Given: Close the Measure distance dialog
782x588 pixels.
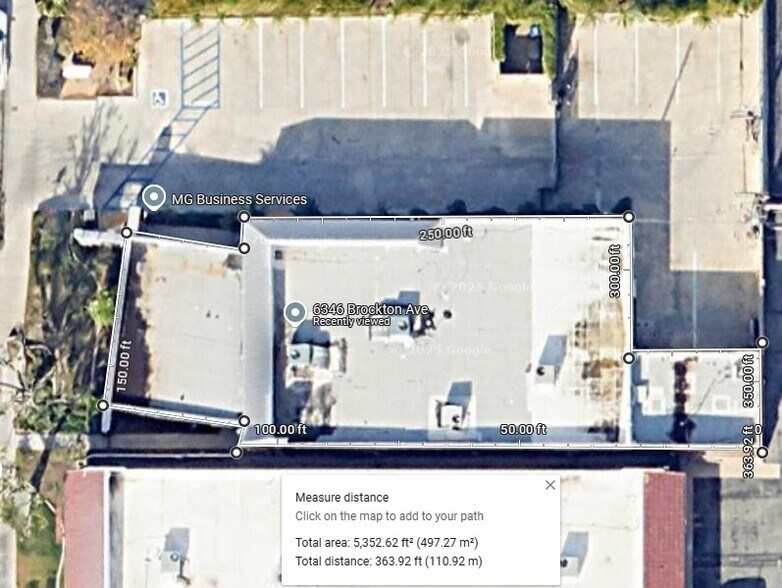Looking at the screenshot, I should [550, 485].
